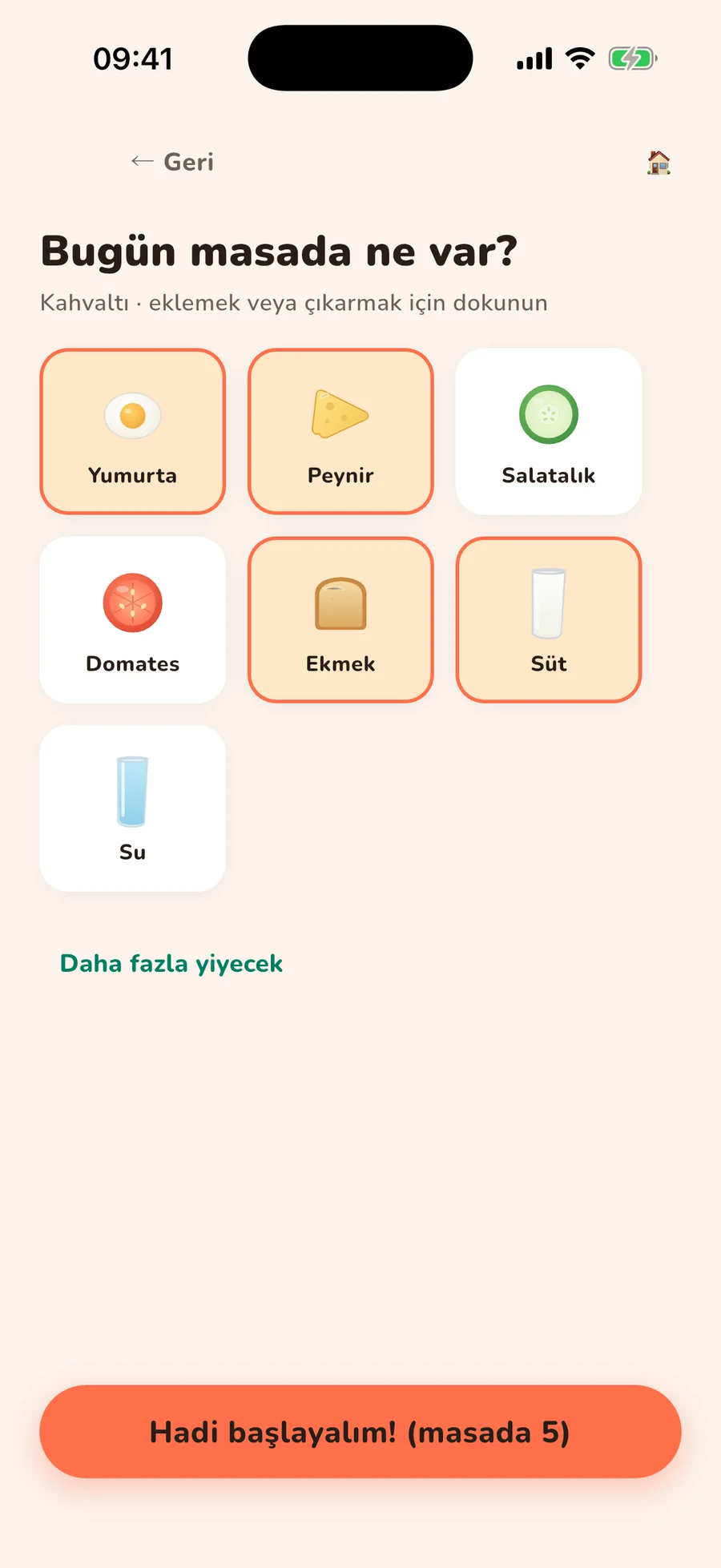Open Daha fazla yiyecek link

pyautogui.click(x=171, y=963)
